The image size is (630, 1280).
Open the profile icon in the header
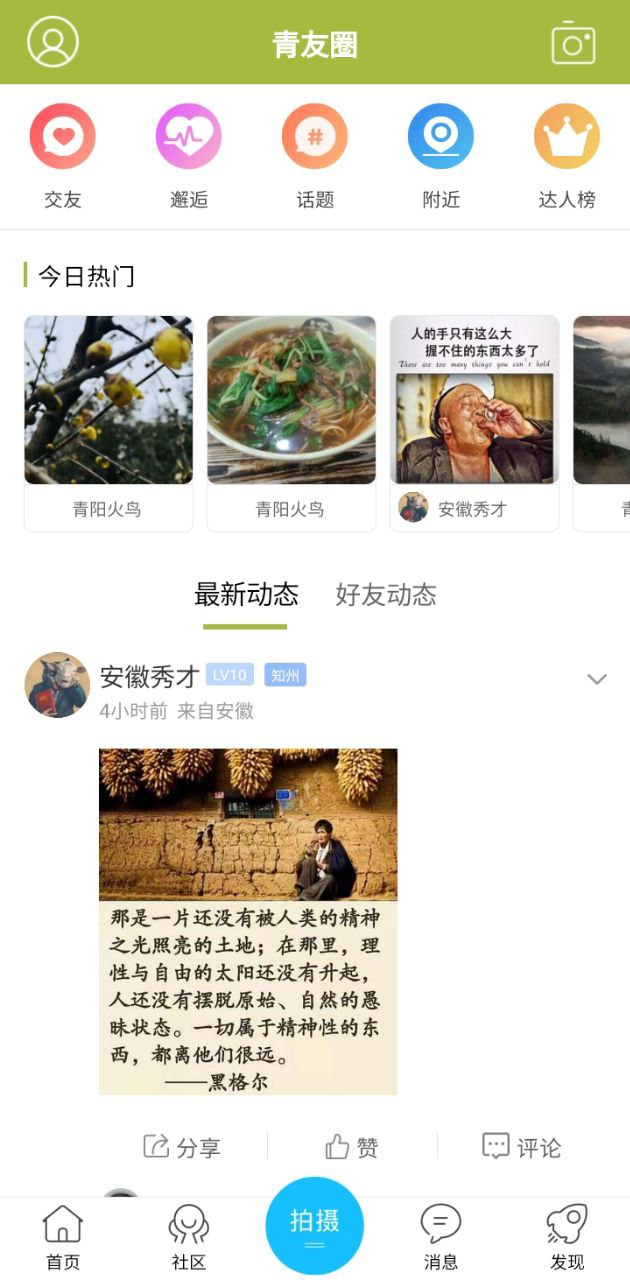(53, 42)
